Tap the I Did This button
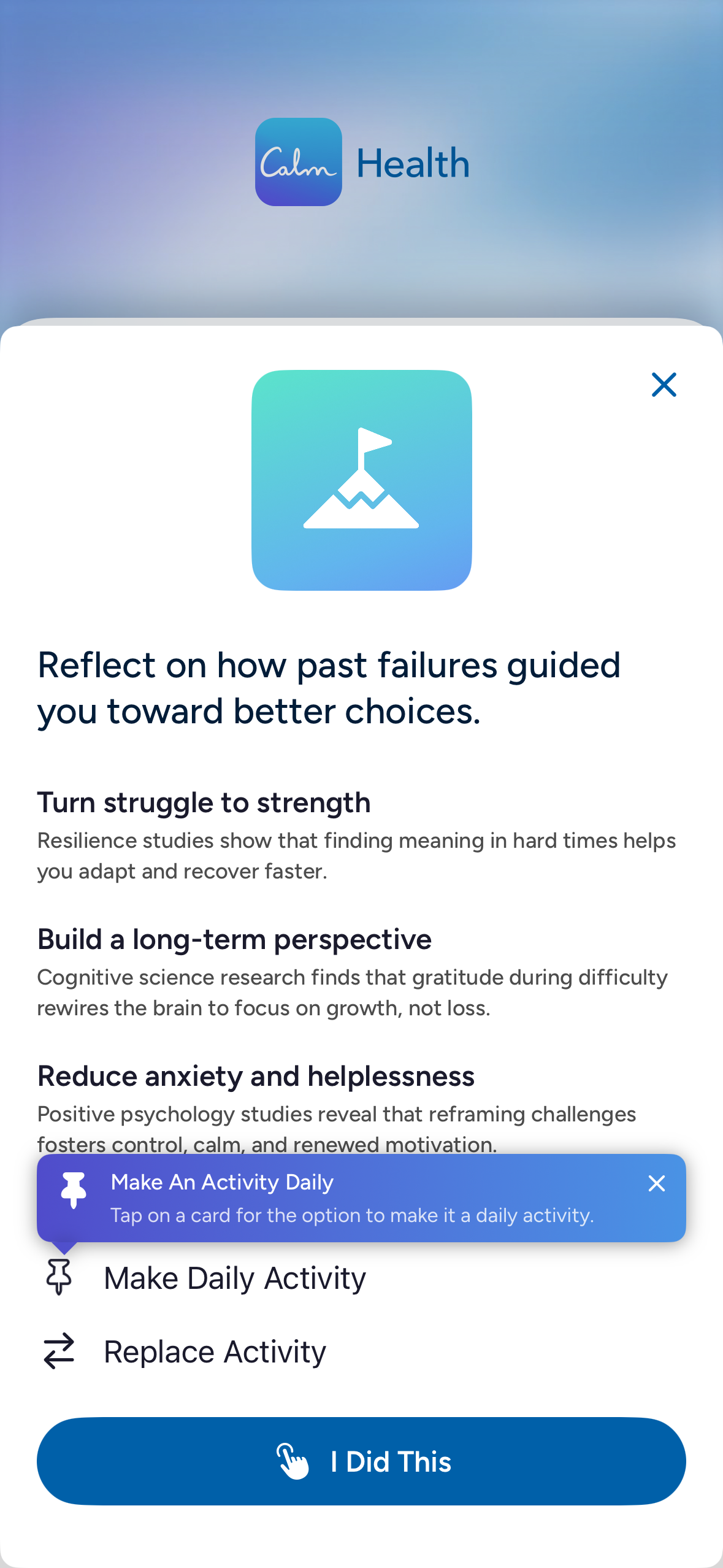Viewport: 723px width, 1568px height. [x=361, y=1461]
